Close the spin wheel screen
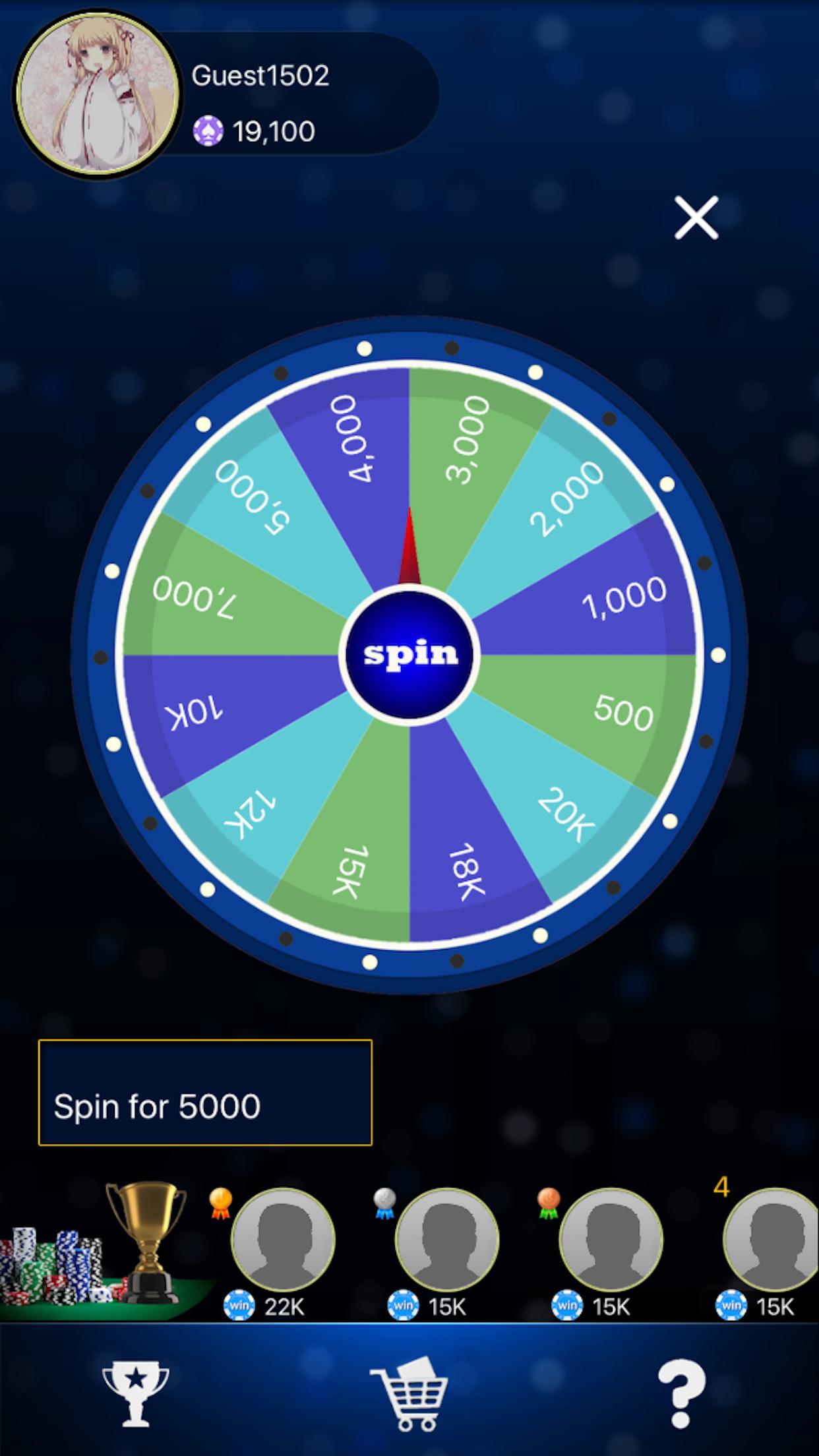Viewport: 819px width, 1456px height. coord(696,217)
